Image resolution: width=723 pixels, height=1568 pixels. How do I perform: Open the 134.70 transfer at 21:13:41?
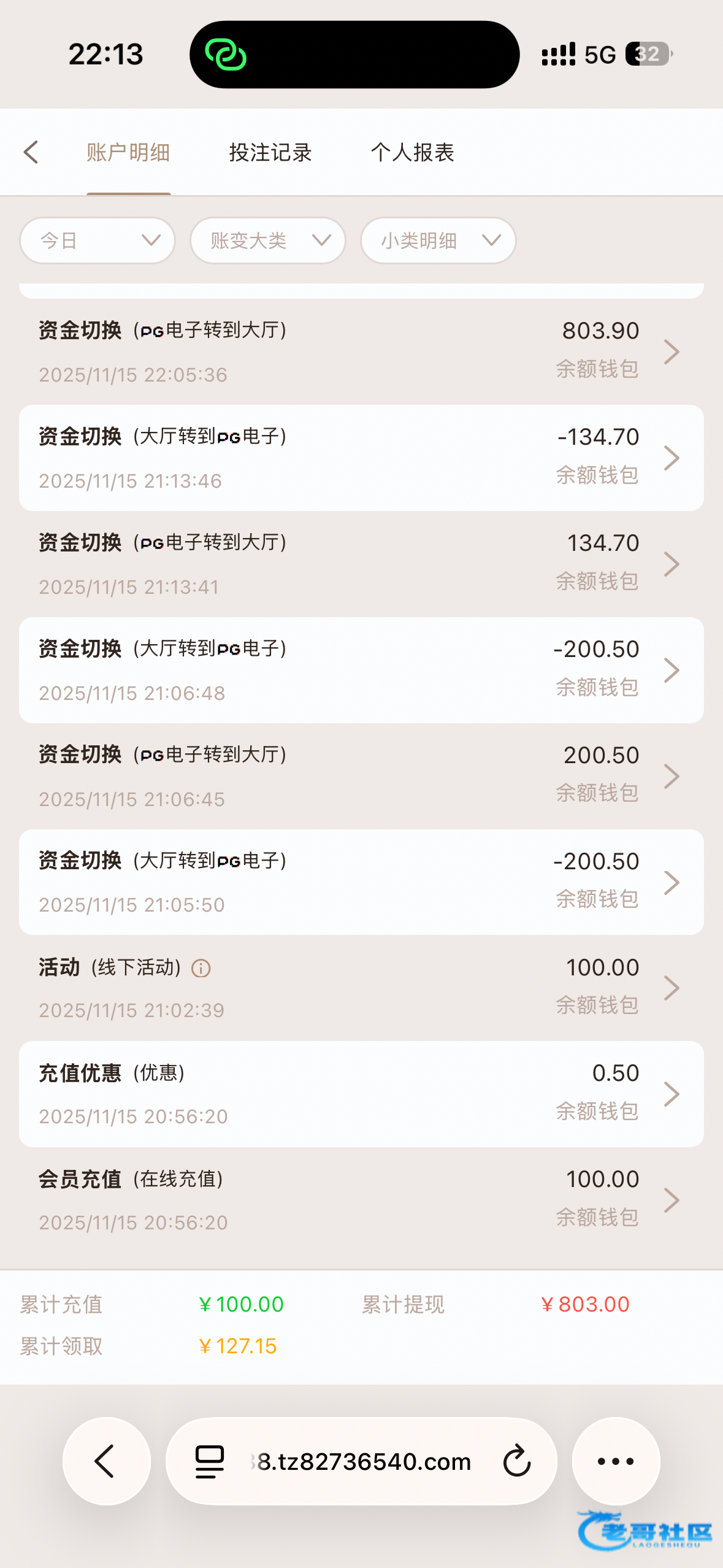coord(361,564)
